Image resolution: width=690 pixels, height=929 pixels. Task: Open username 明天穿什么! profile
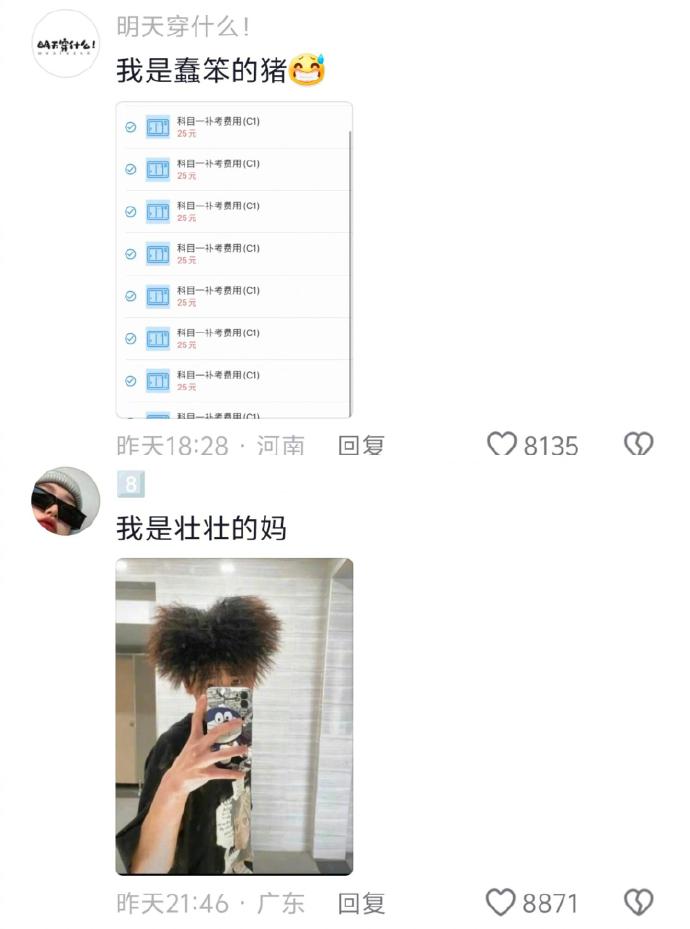pyautogui.click(x=183, y=26)
